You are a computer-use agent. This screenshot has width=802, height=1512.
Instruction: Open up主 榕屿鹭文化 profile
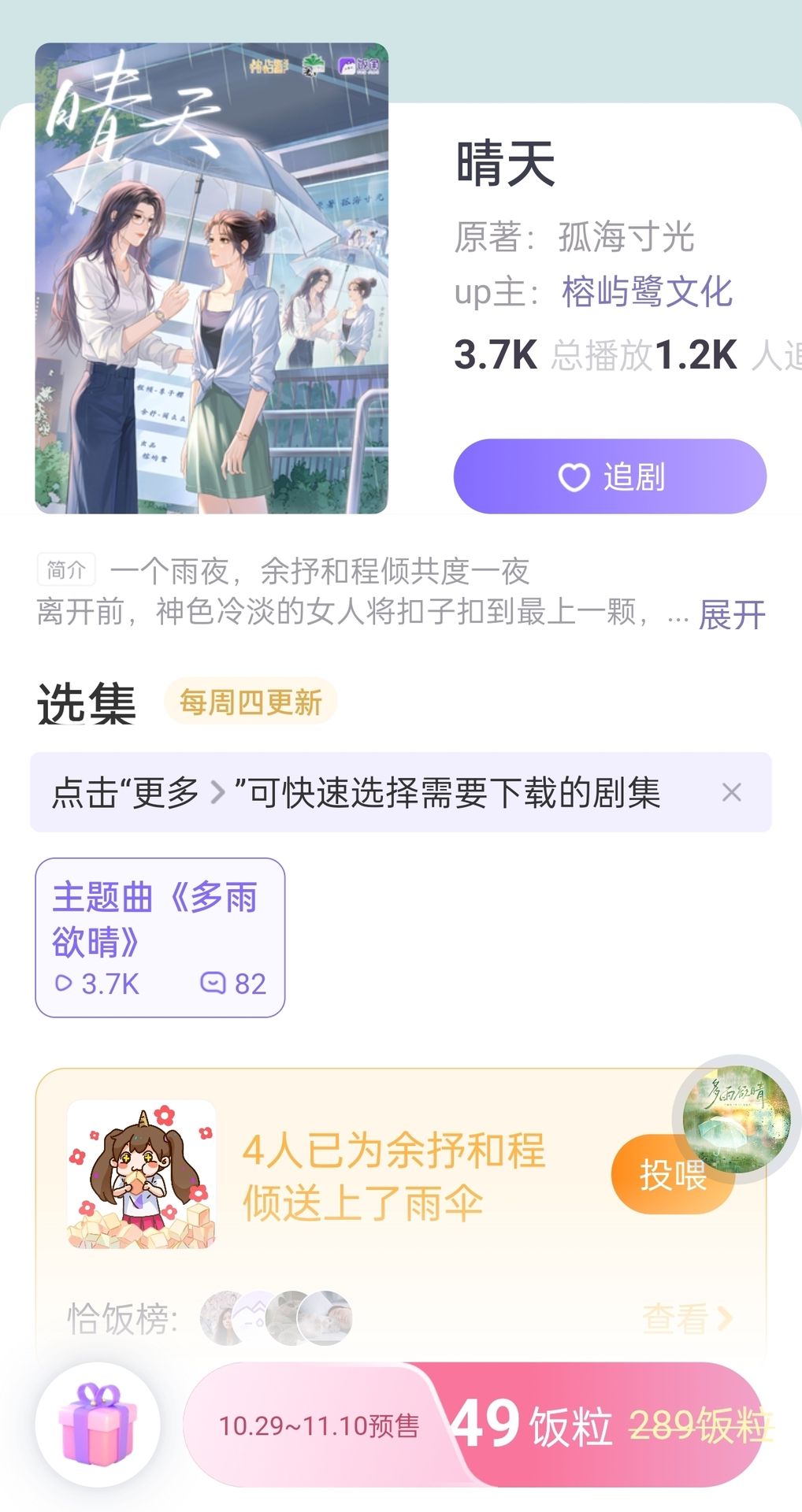tap(646, 292)
